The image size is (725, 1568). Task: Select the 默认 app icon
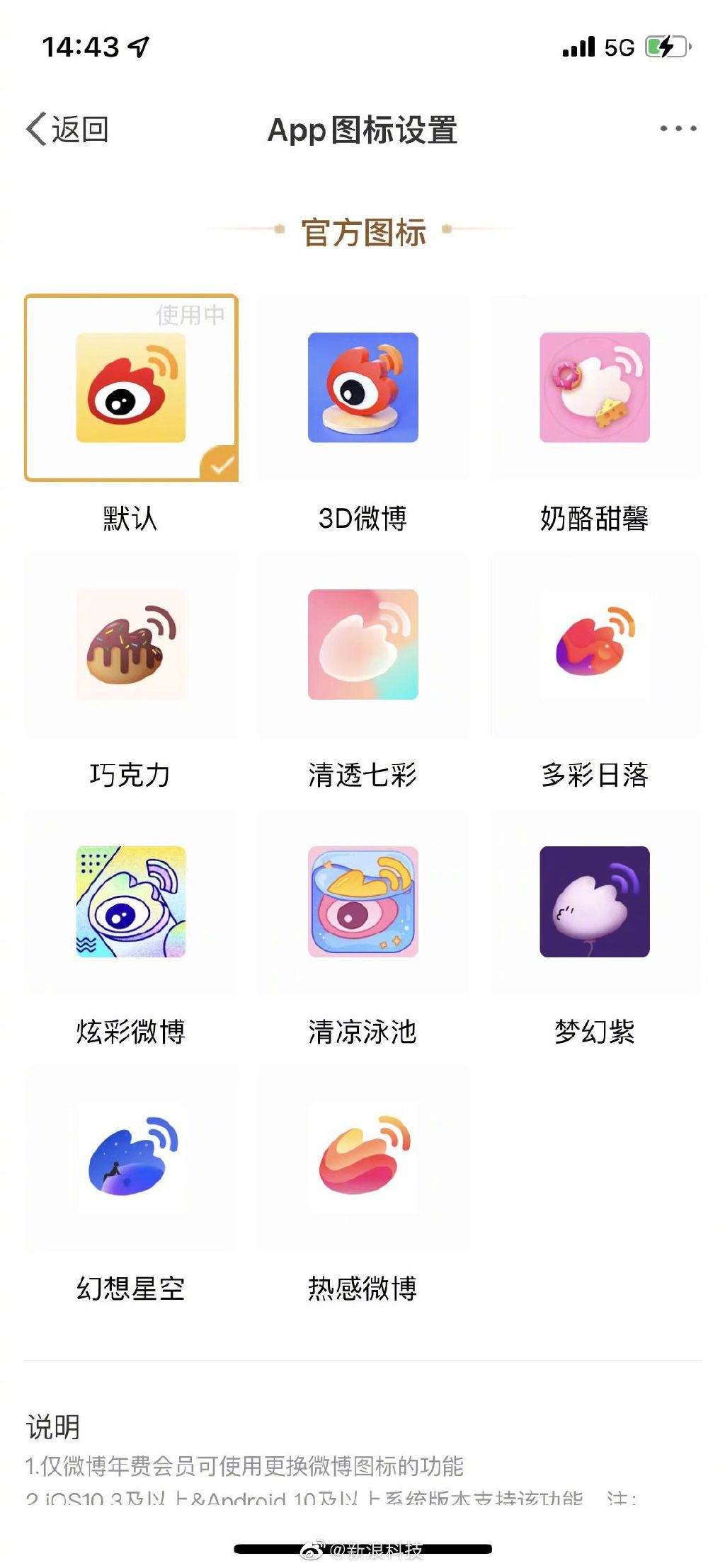pyautogui.click(x=131, y=388)
